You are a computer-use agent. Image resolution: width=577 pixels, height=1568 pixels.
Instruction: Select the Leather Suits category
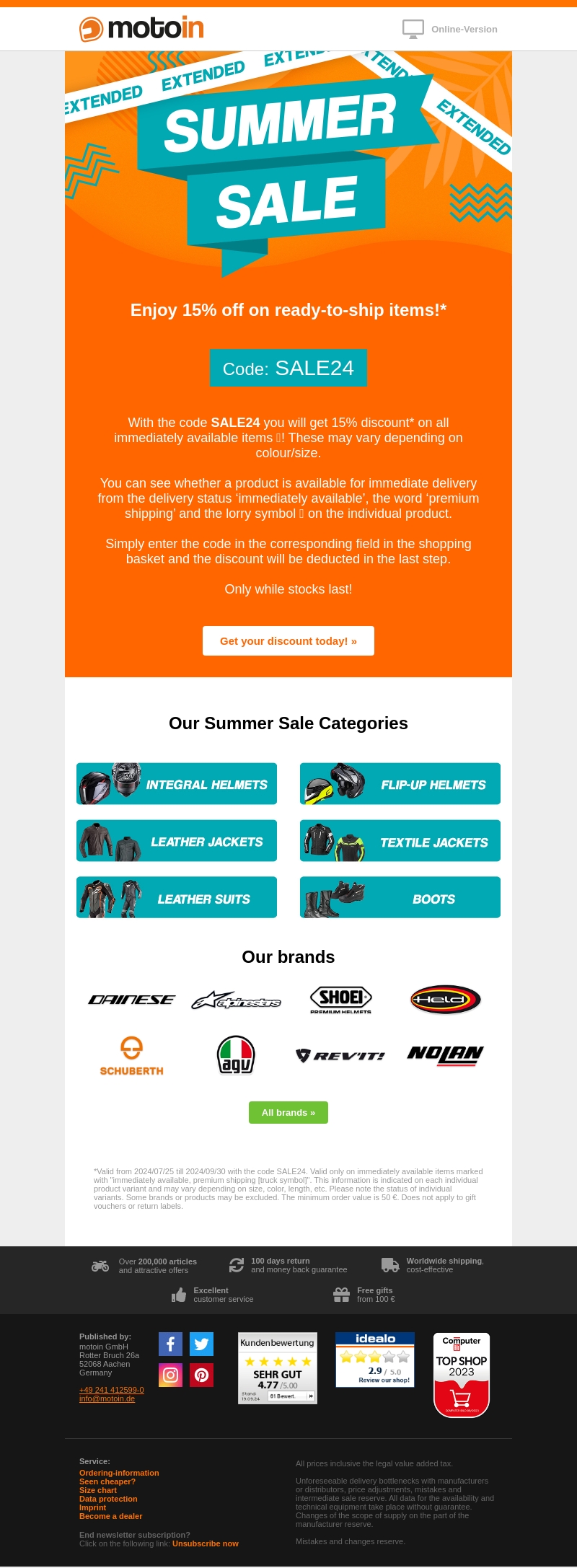[x=177, y=898]
